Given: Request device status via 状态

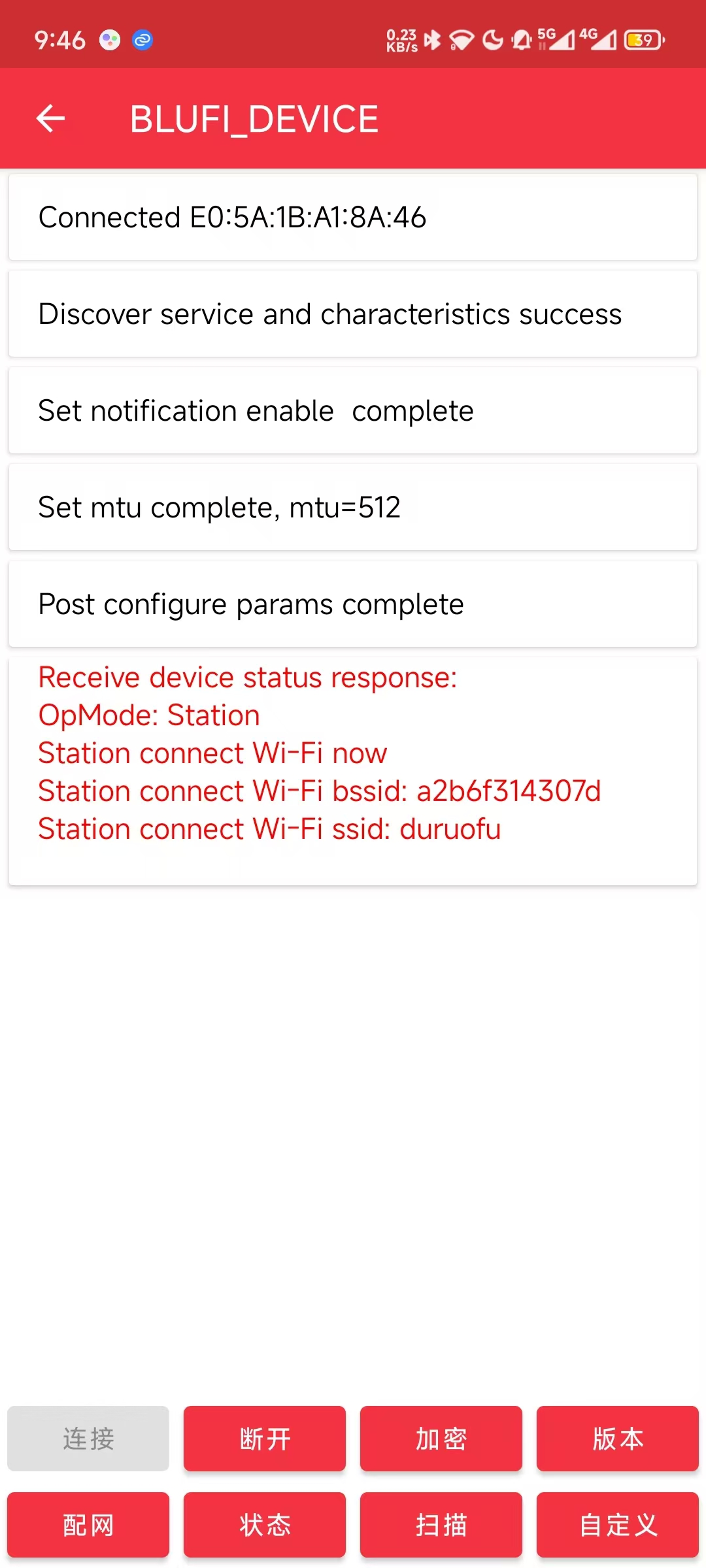Looking at the screenshot, I should [264, 1525].
